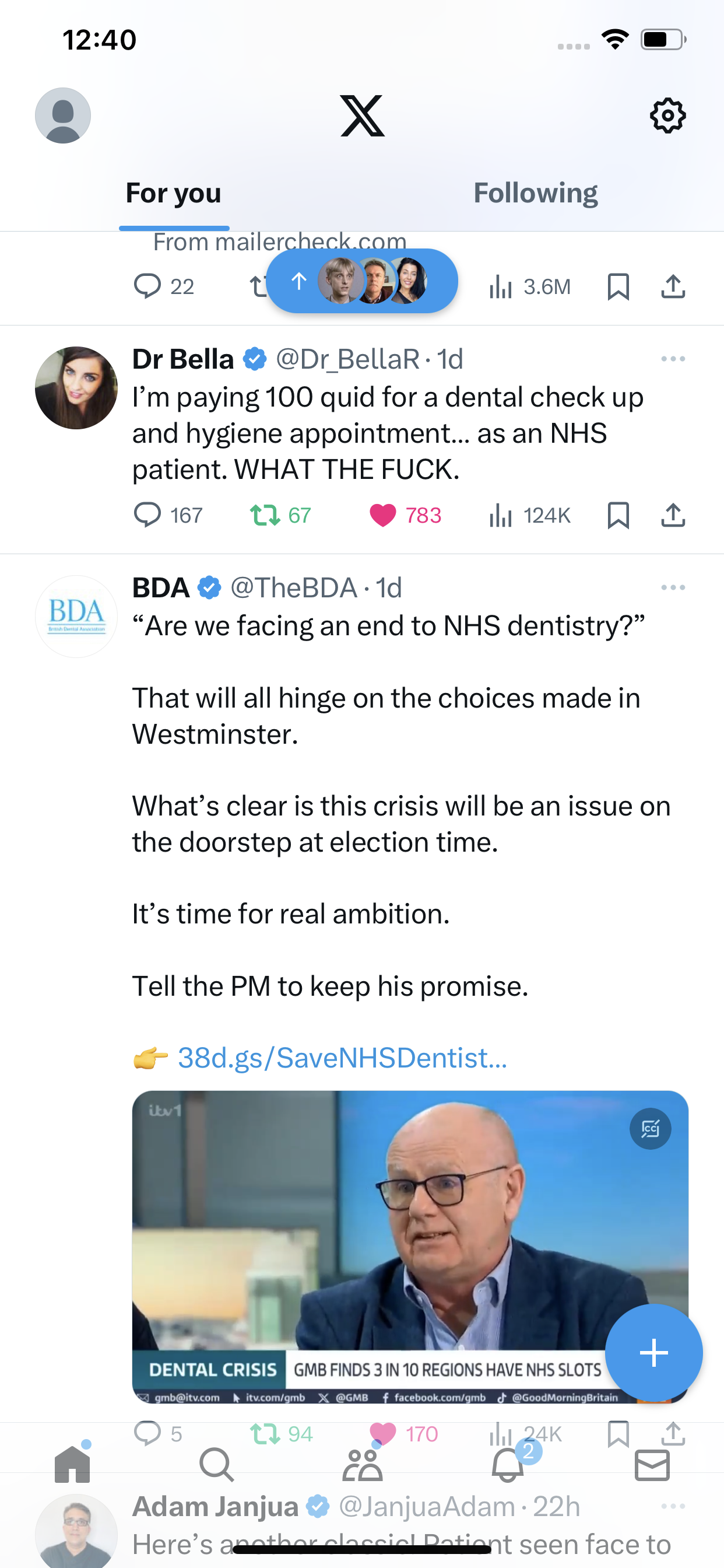Viewport: 724px width, 1568px height.
Task: Open the 38d.gs/SaveNHSDentist link
Action: point(343,1058)
